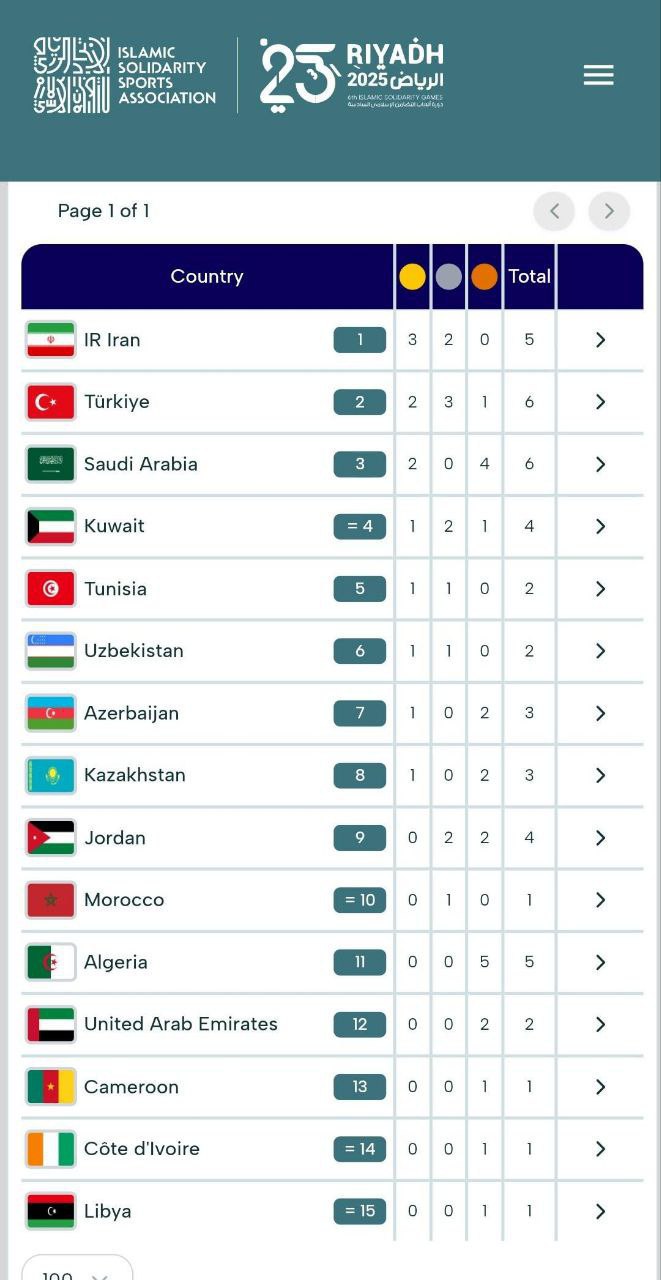
Task: Expand Algeria medal details
Action: (x=600, y=962)
